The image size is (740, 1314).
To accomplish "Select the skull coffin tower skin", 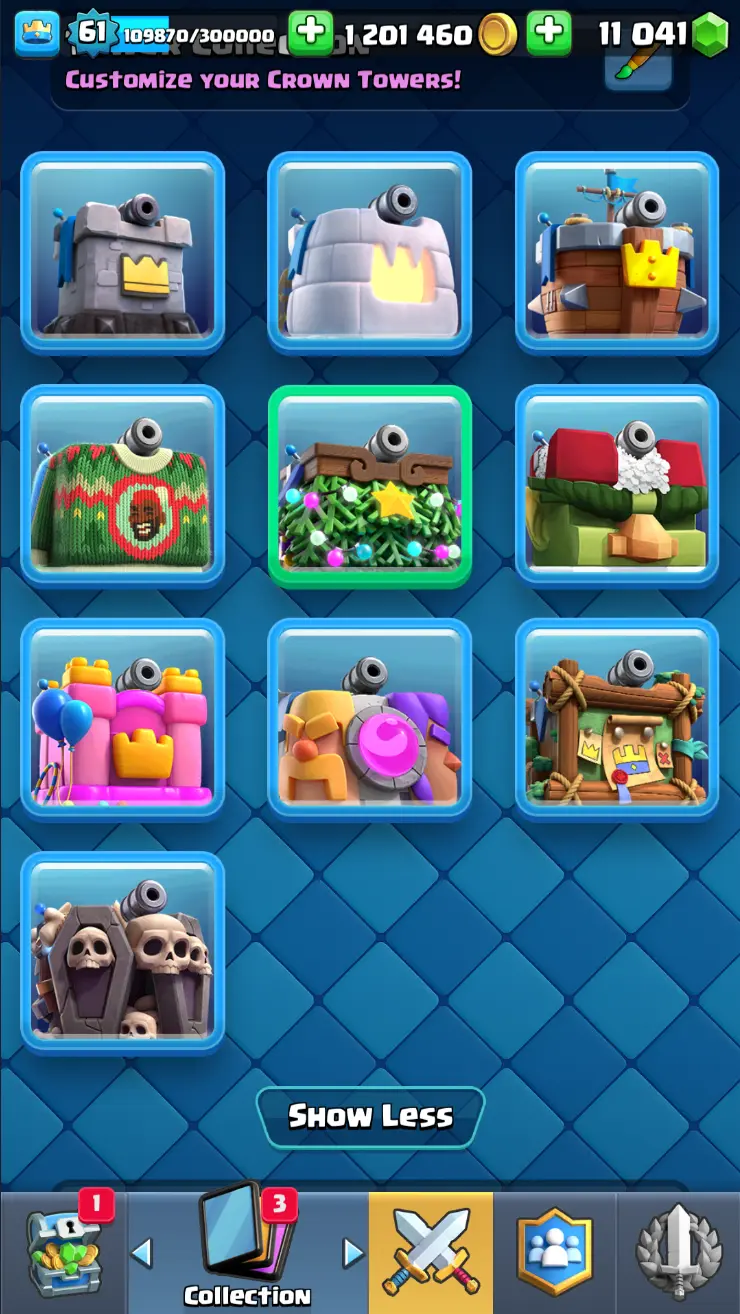I will pos(122,951).
